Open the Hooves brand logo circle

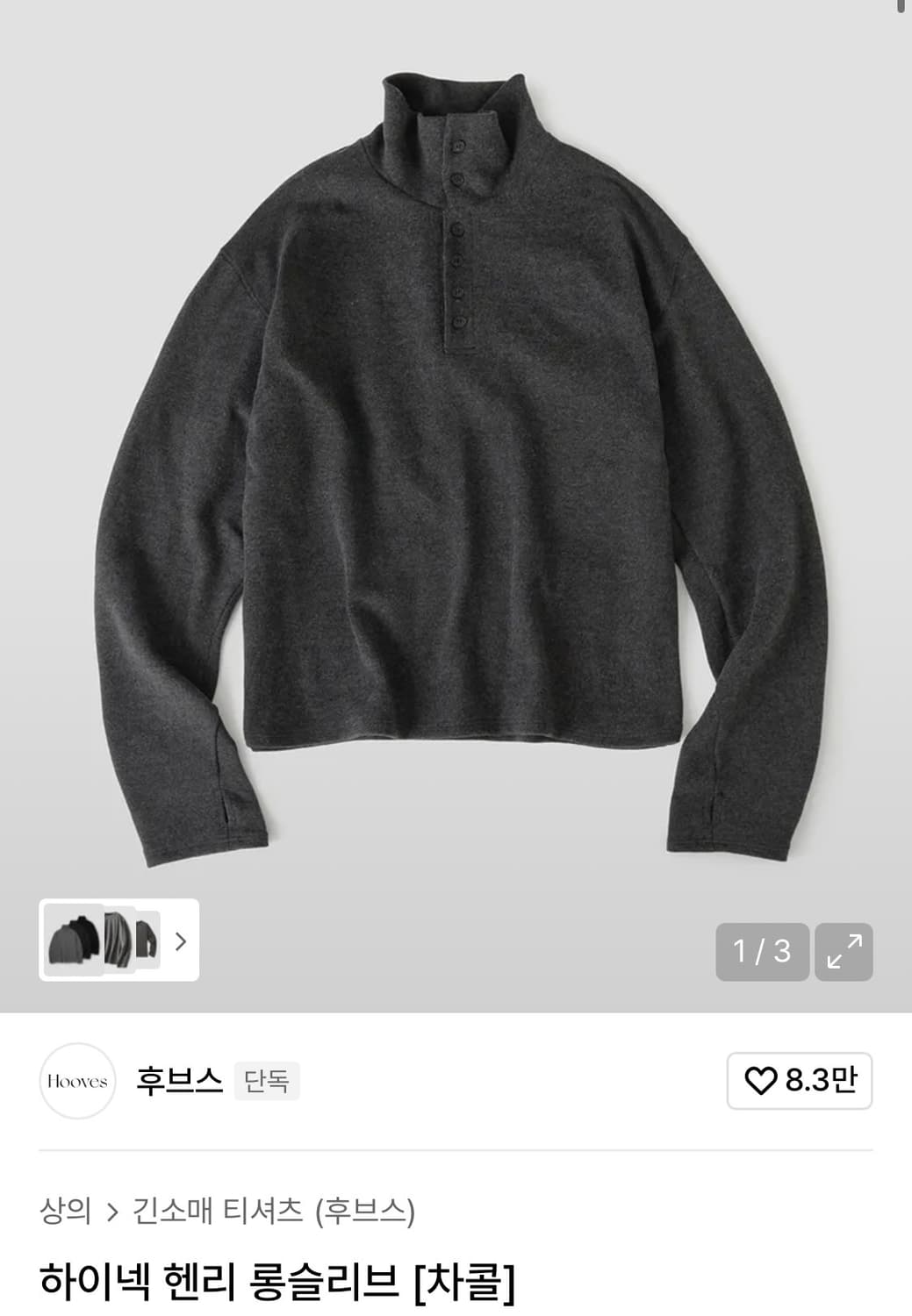[x=78, y=1080]
